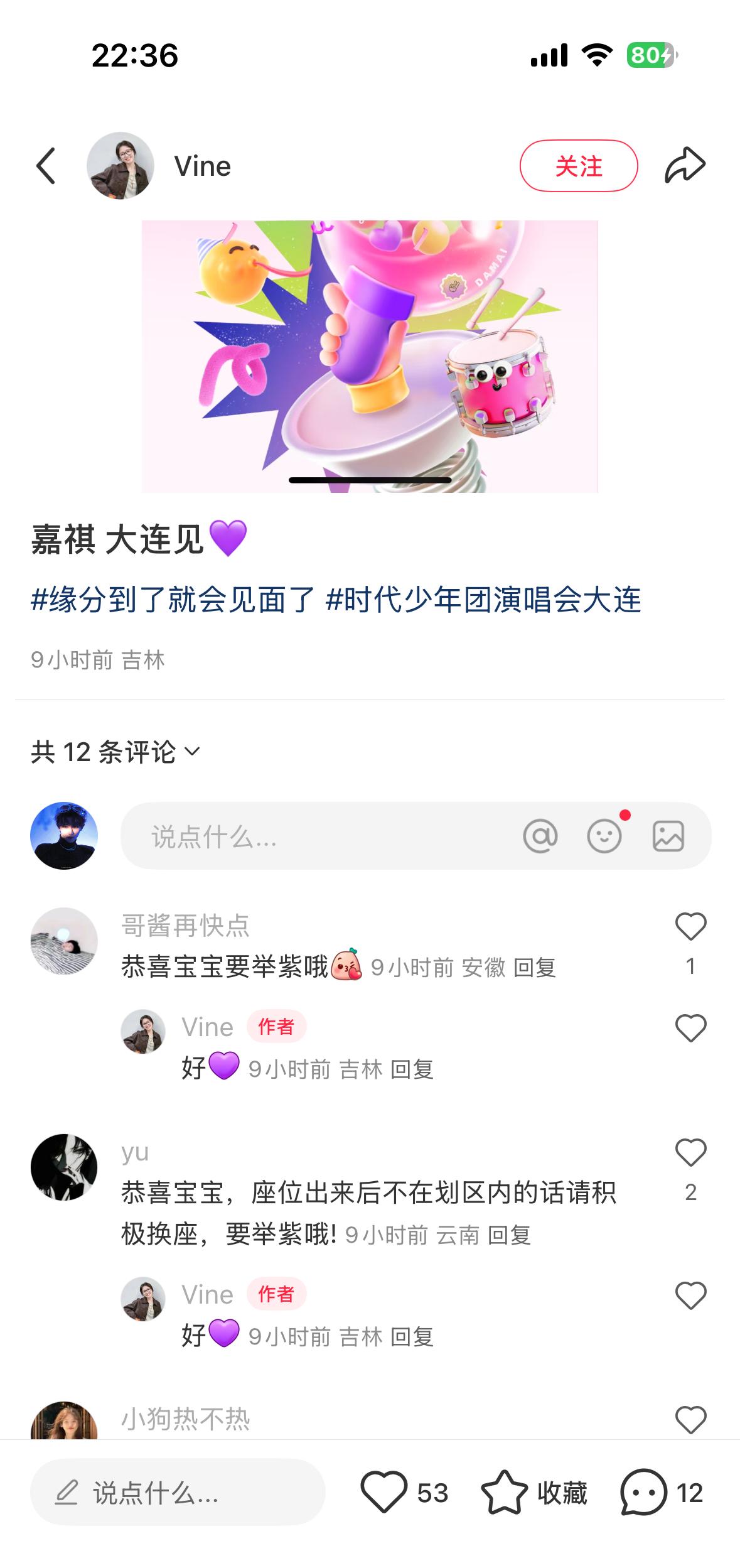The image size is (740, 1568).
Task: Open Vine's profile from header avatar
Action: (x=121, y=166)
